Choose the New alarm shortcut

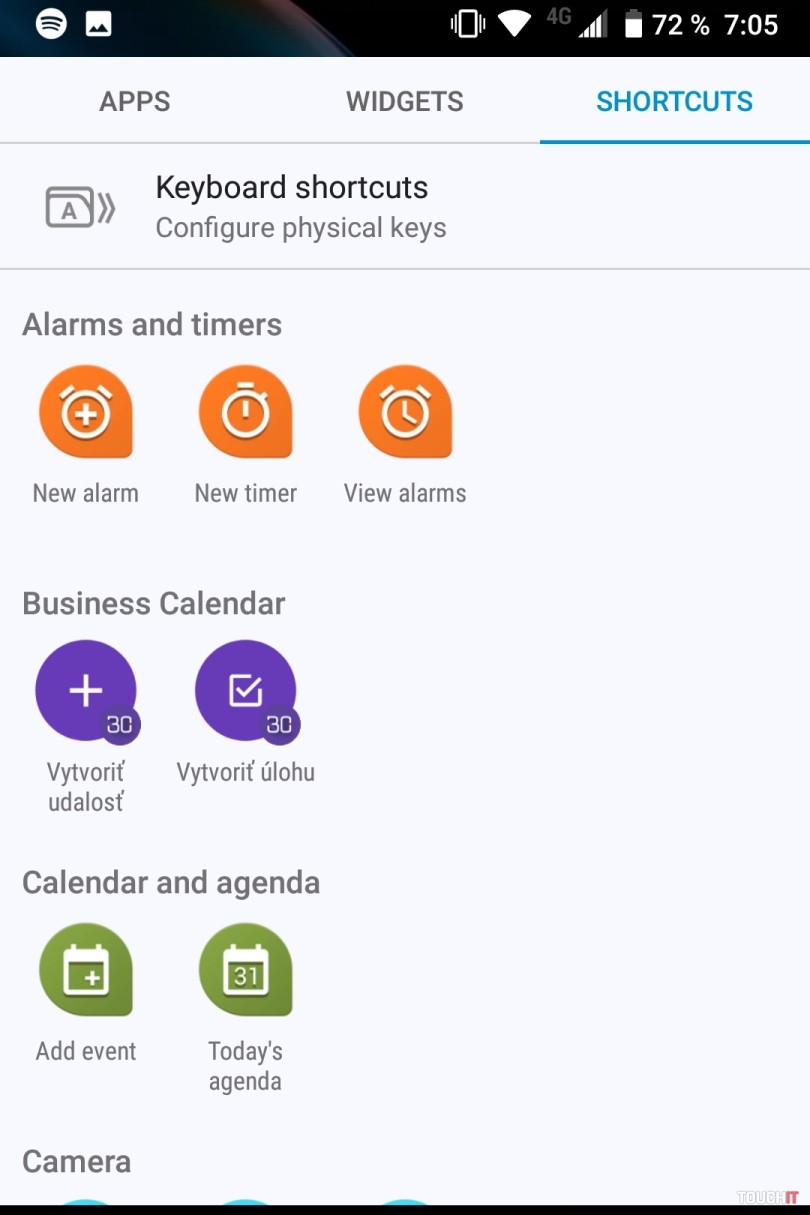(x=86, y=412)
